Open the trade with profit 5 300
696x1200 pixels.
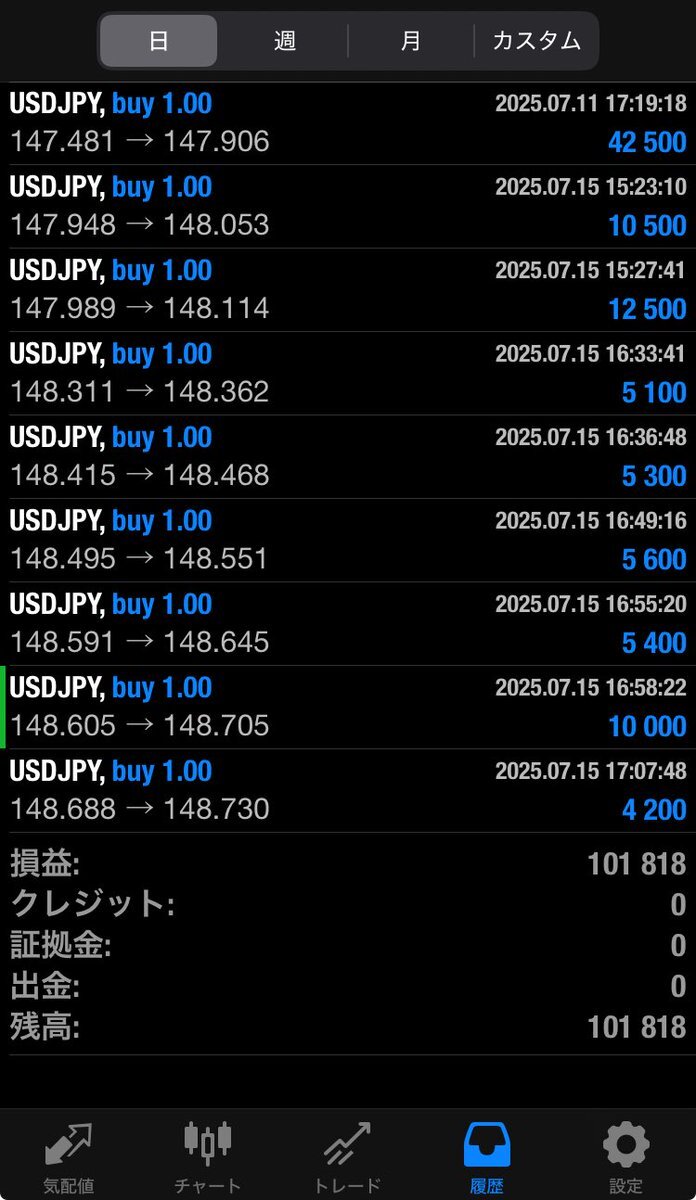point(348,457)
